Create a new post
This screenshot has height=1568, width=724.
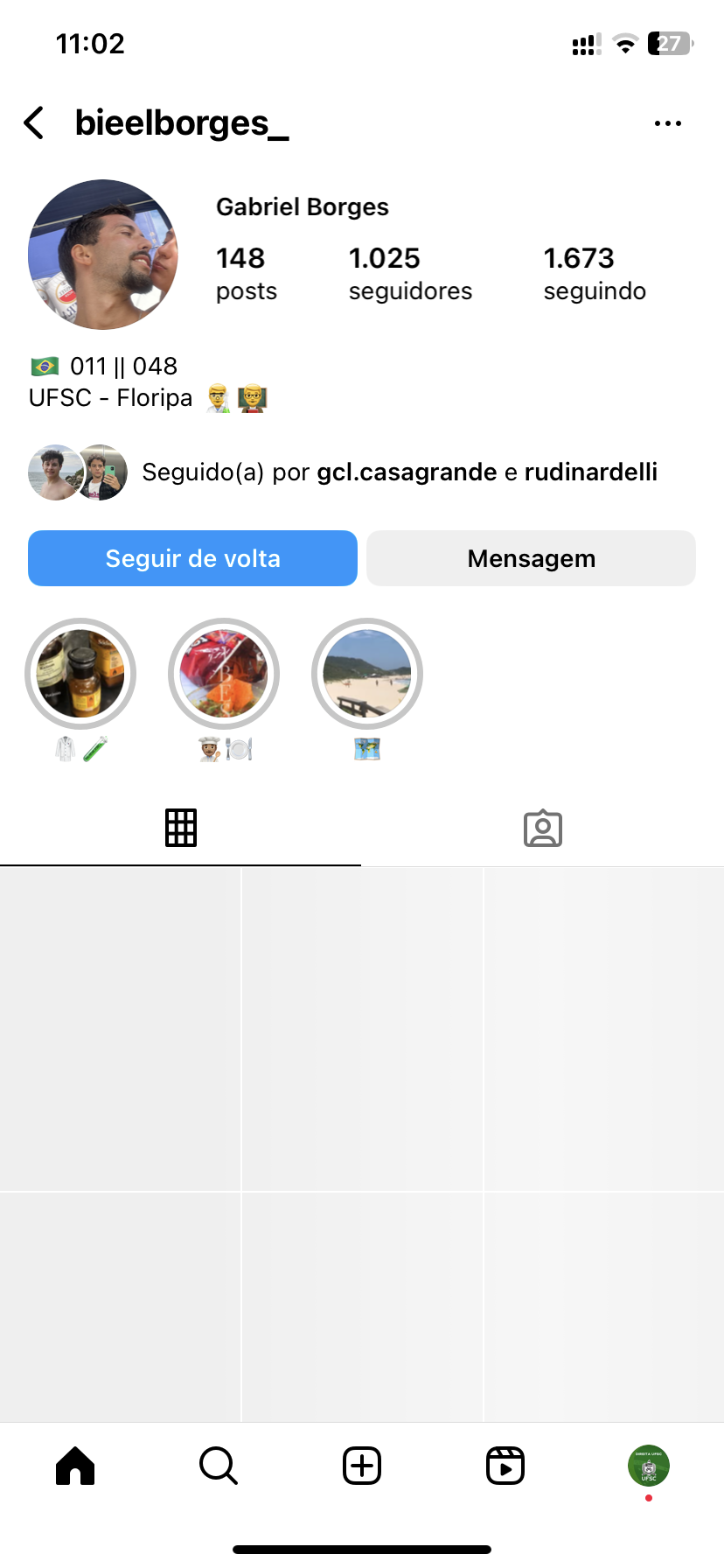(362, 1466)
